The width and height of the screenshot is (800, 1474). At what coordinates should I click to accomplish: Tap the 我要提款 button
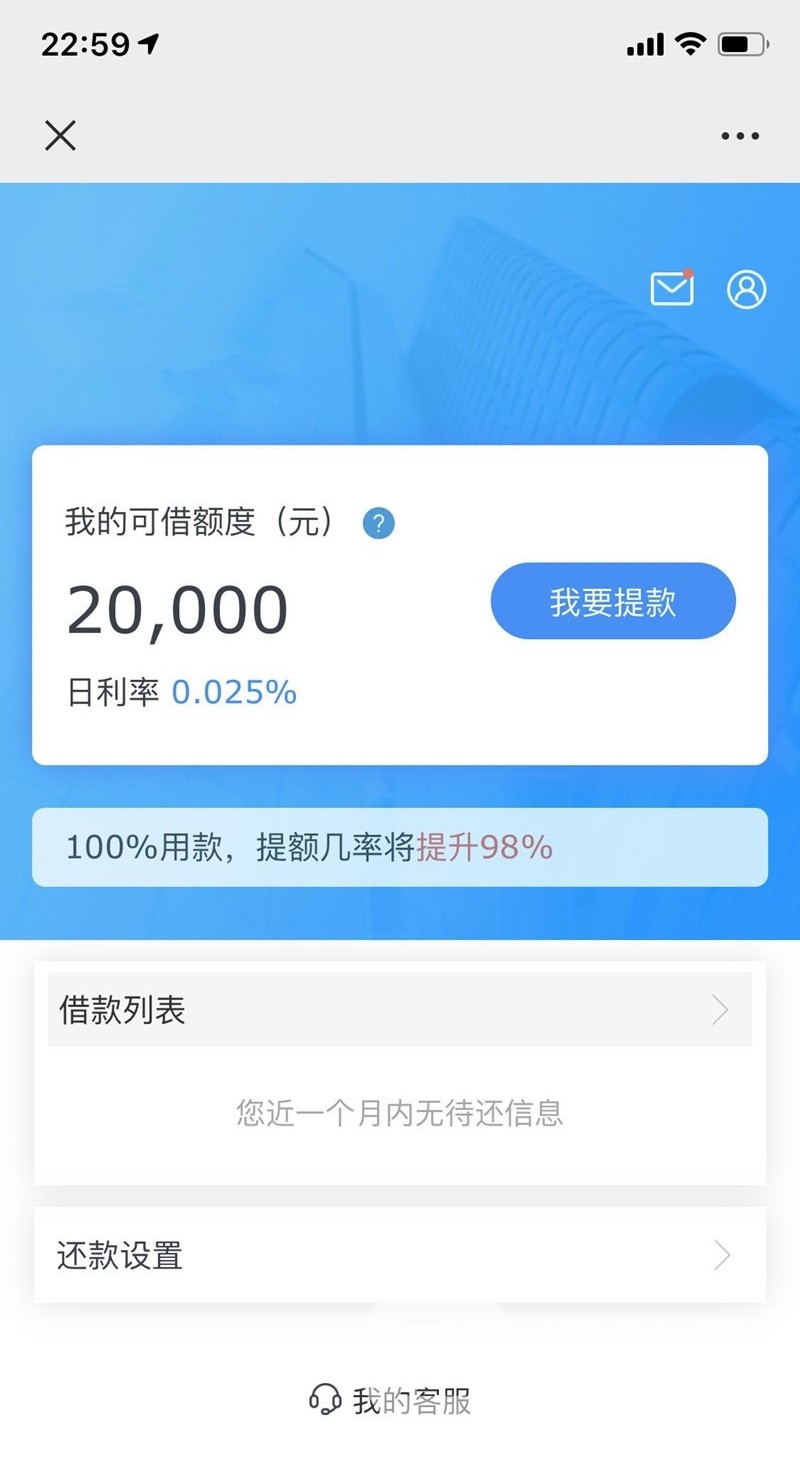point(613,602)
